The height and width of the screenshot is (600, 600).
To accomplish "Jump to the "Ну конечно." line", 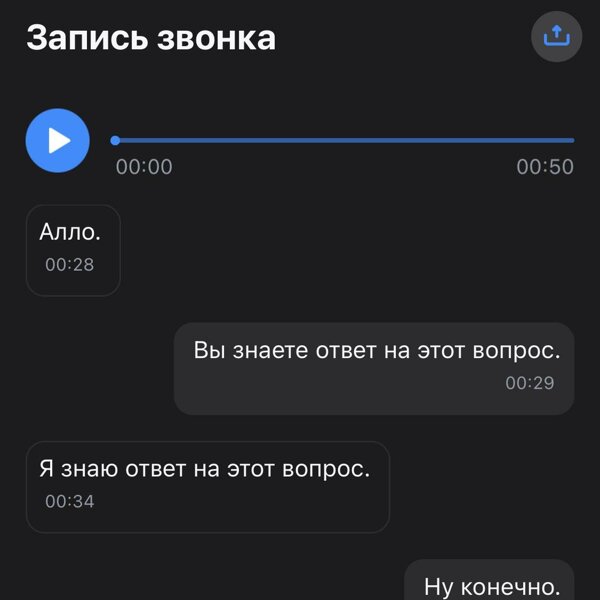I will click(490, 582).
